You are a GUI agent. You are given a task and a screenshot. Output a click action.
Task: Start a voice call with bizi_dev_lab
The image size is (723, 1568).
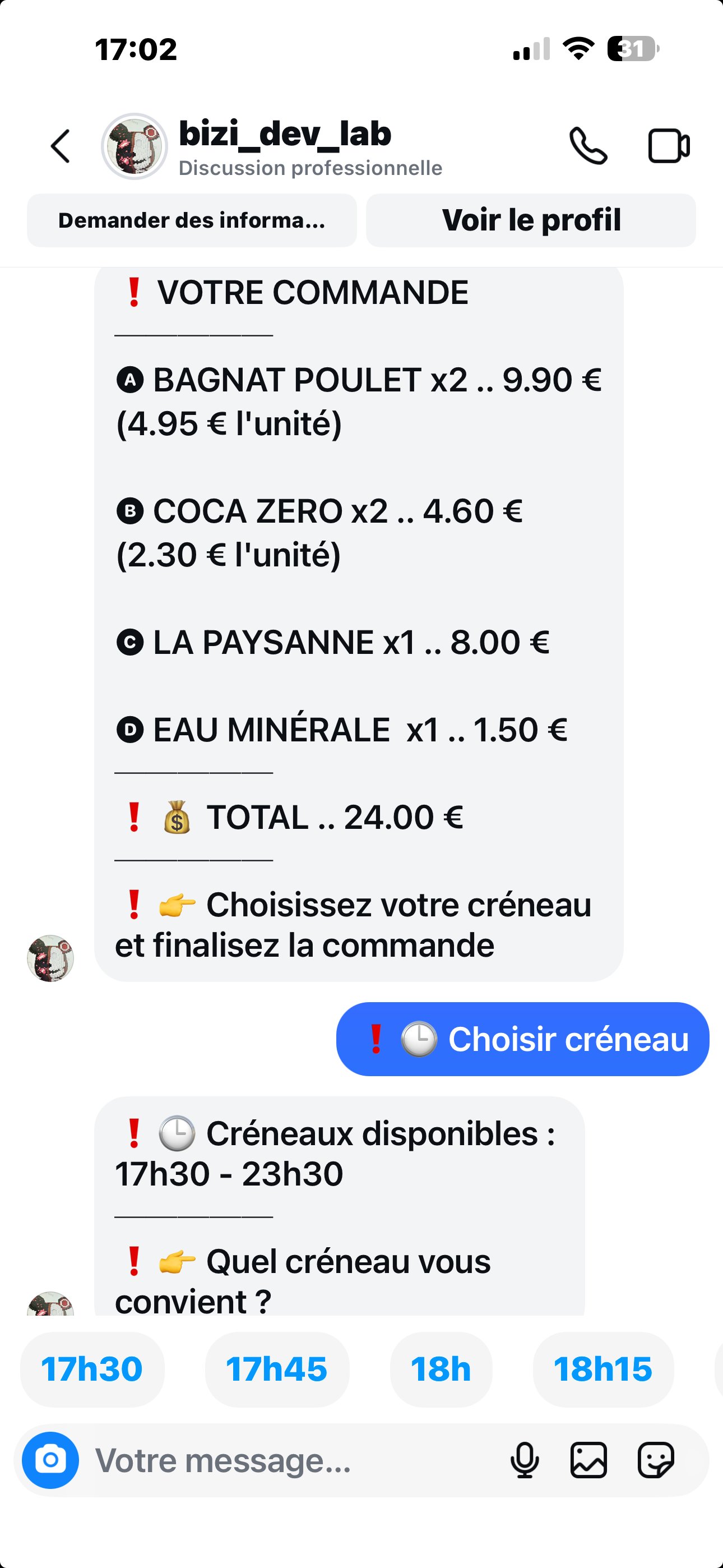point(588,147)
